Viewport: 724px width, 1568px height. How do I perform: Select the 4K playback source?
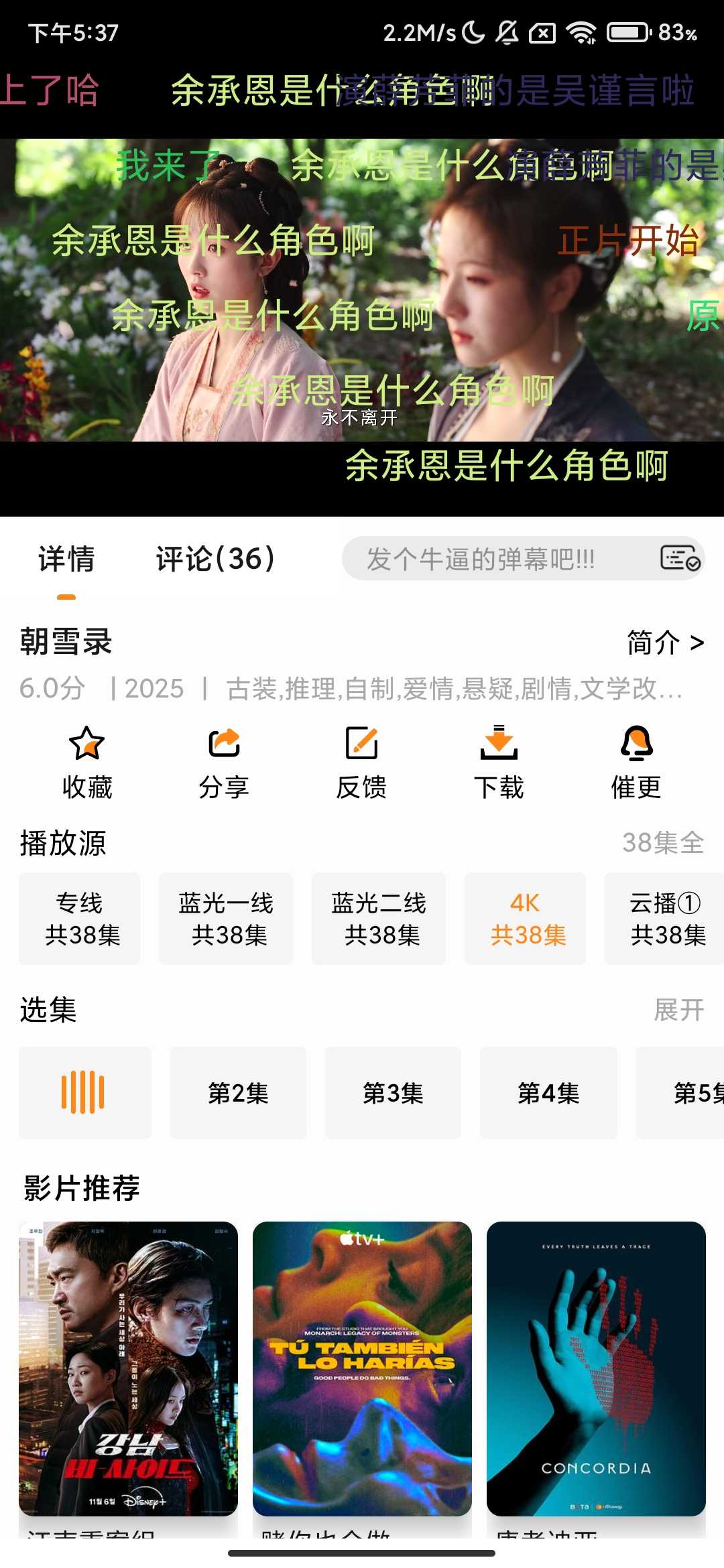(x=526, y=919)
